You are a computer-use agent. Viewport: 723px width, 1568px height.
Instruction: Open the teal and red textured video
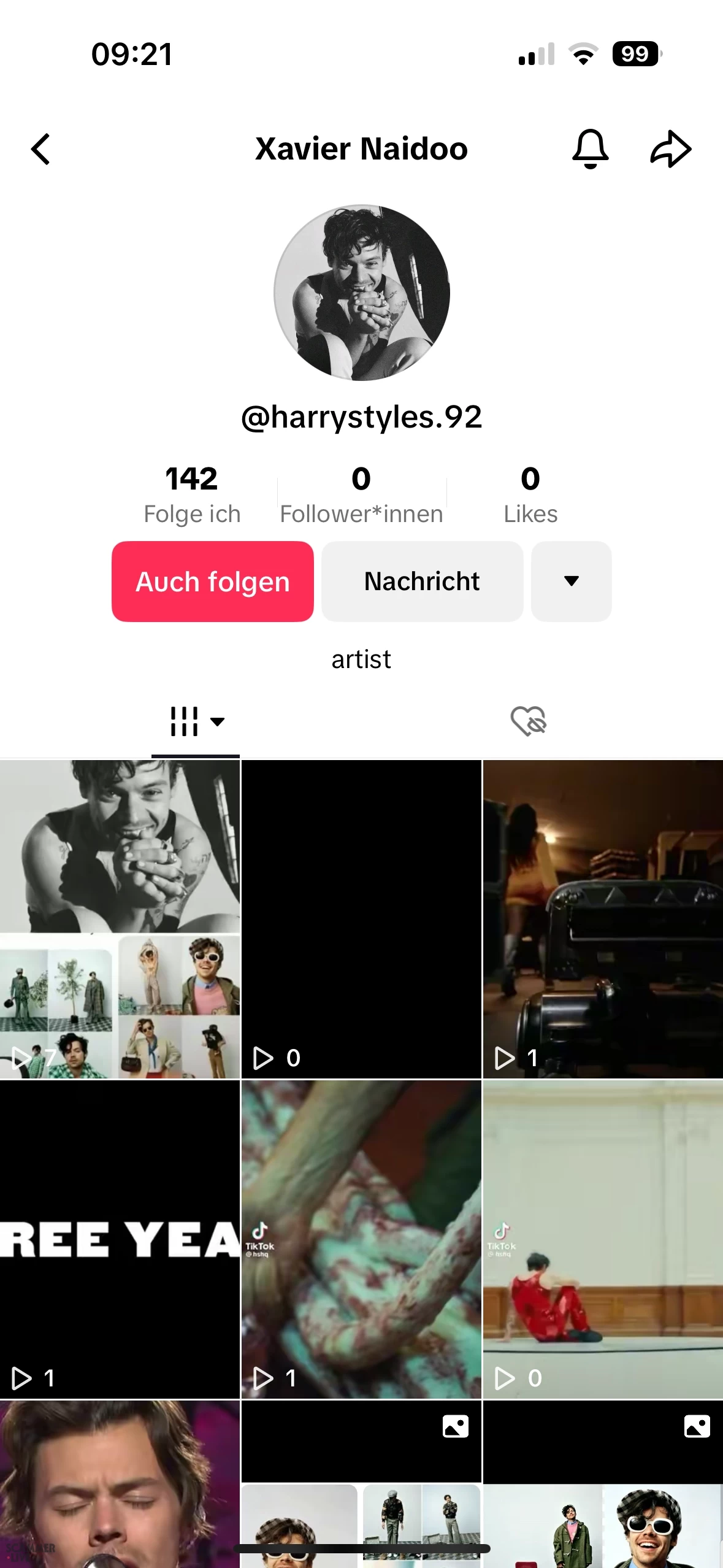pos(361,1239)
